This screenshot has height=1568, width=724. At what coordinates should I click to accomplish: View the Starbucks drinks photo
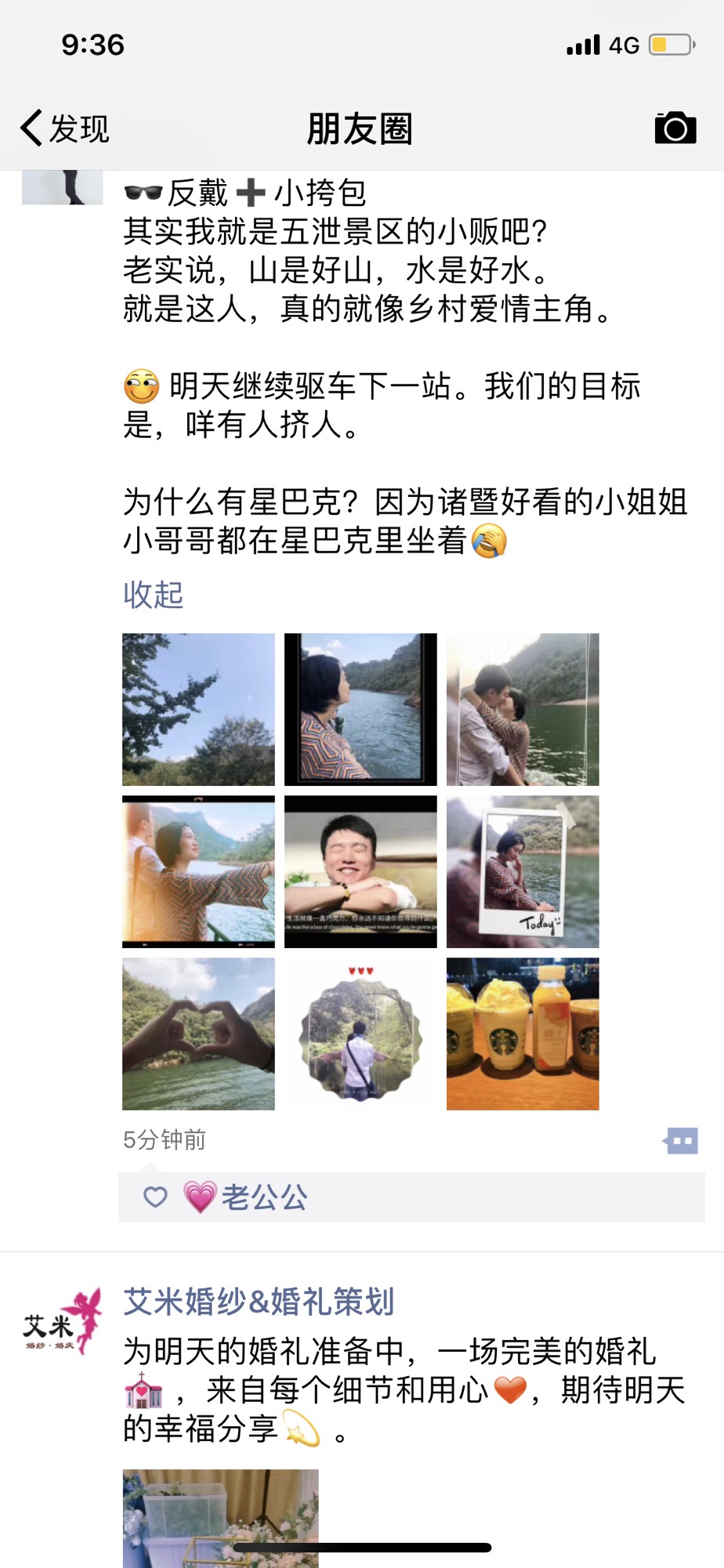point(523,1034)
